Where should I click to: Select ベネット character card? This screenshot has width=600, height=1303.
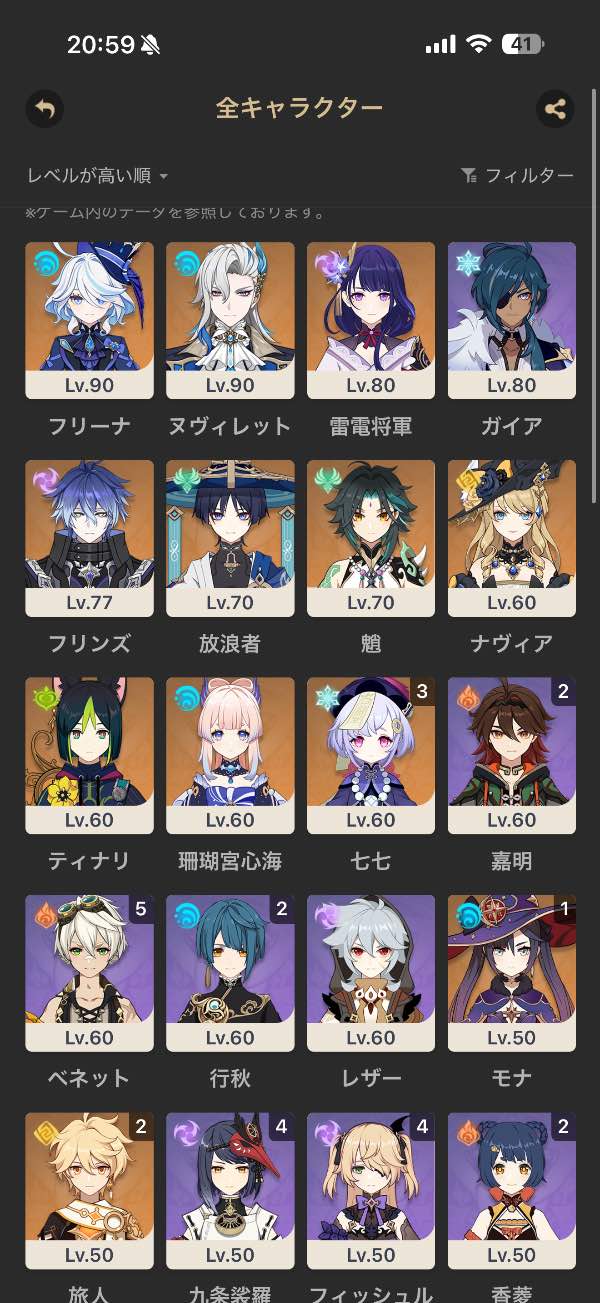point(90,972)
